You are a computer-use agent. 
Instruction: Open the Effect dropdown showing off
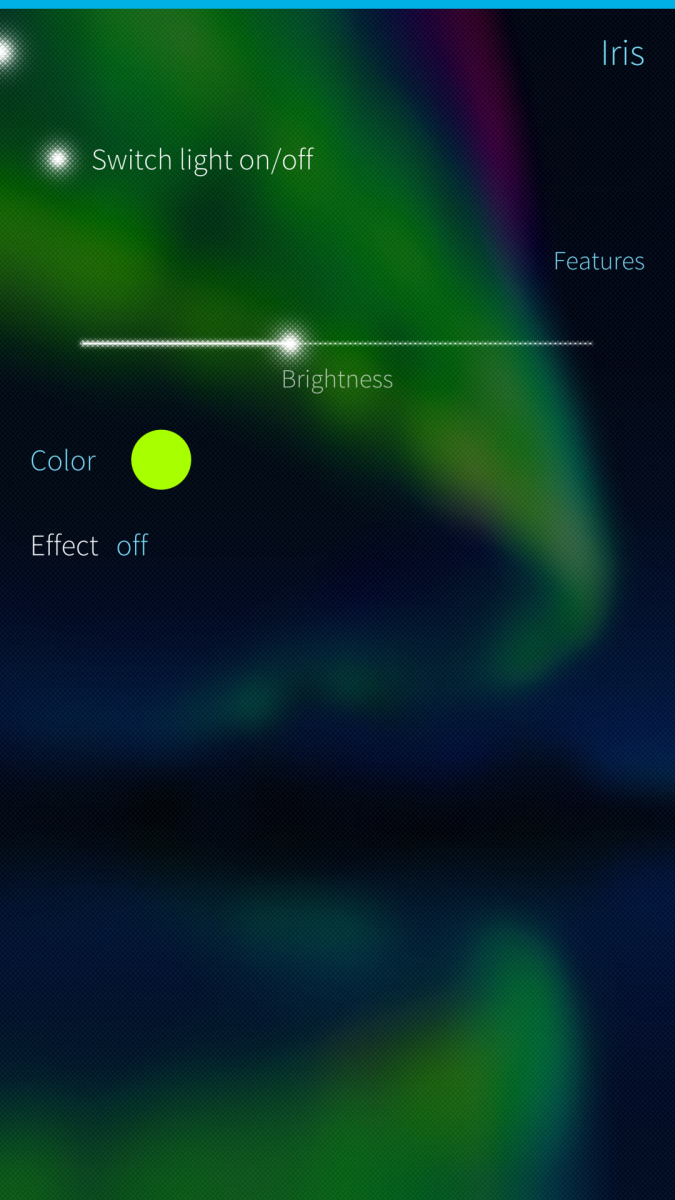click(131, 545)
